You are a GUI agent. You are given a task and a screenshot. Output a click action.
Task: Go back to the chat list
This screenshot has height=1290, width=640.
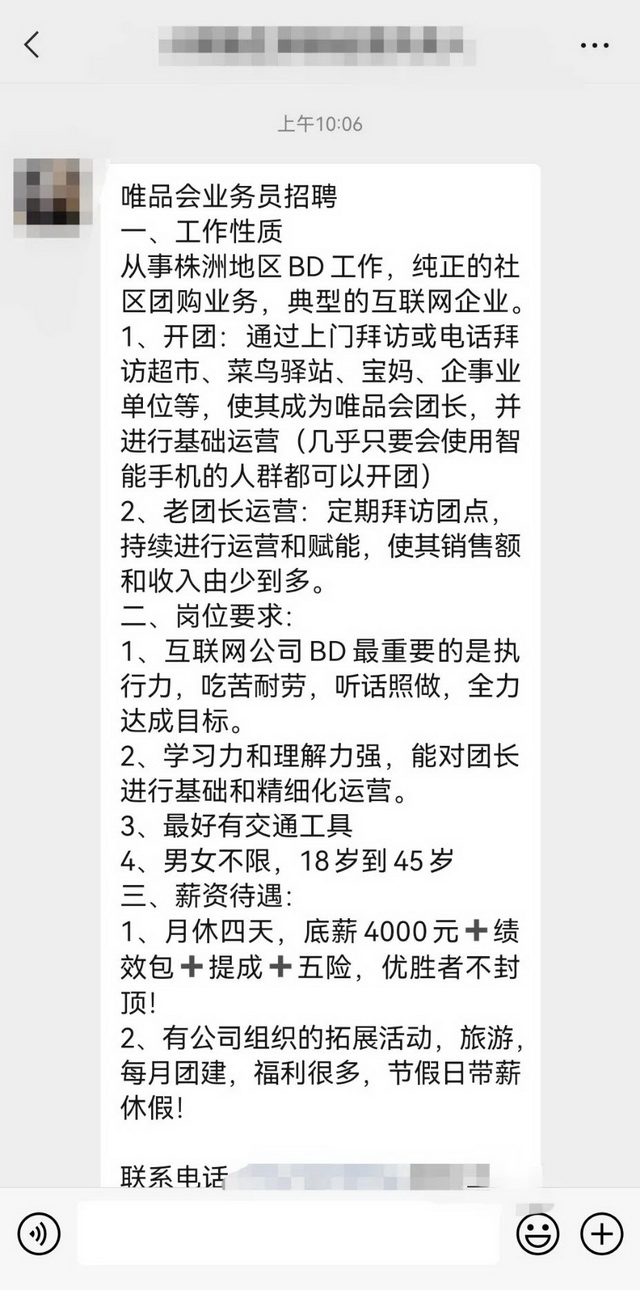33,45
